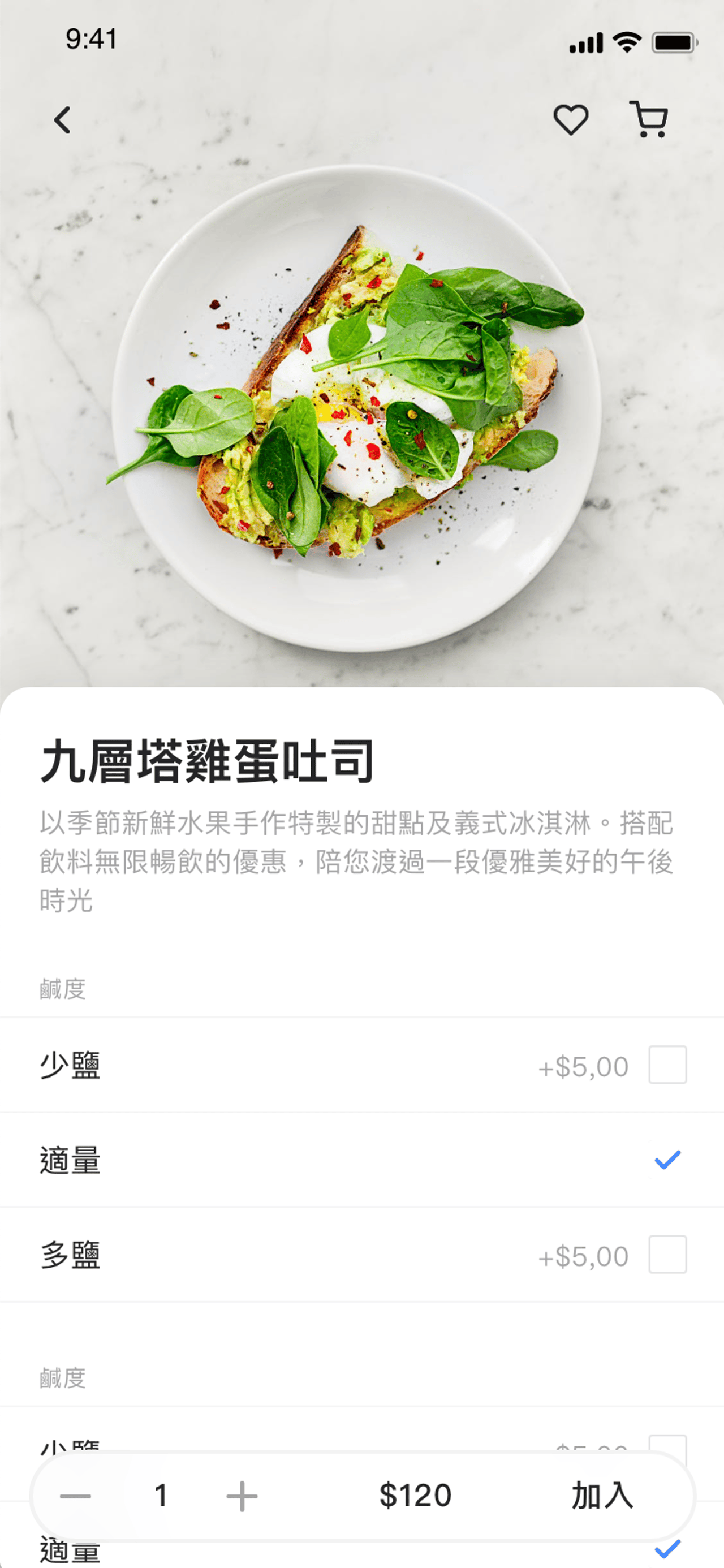Viewport: 724px width, 1568px height.
Task: Check the 少鹽 option checkbox
Action: (x=669, y=1065)
